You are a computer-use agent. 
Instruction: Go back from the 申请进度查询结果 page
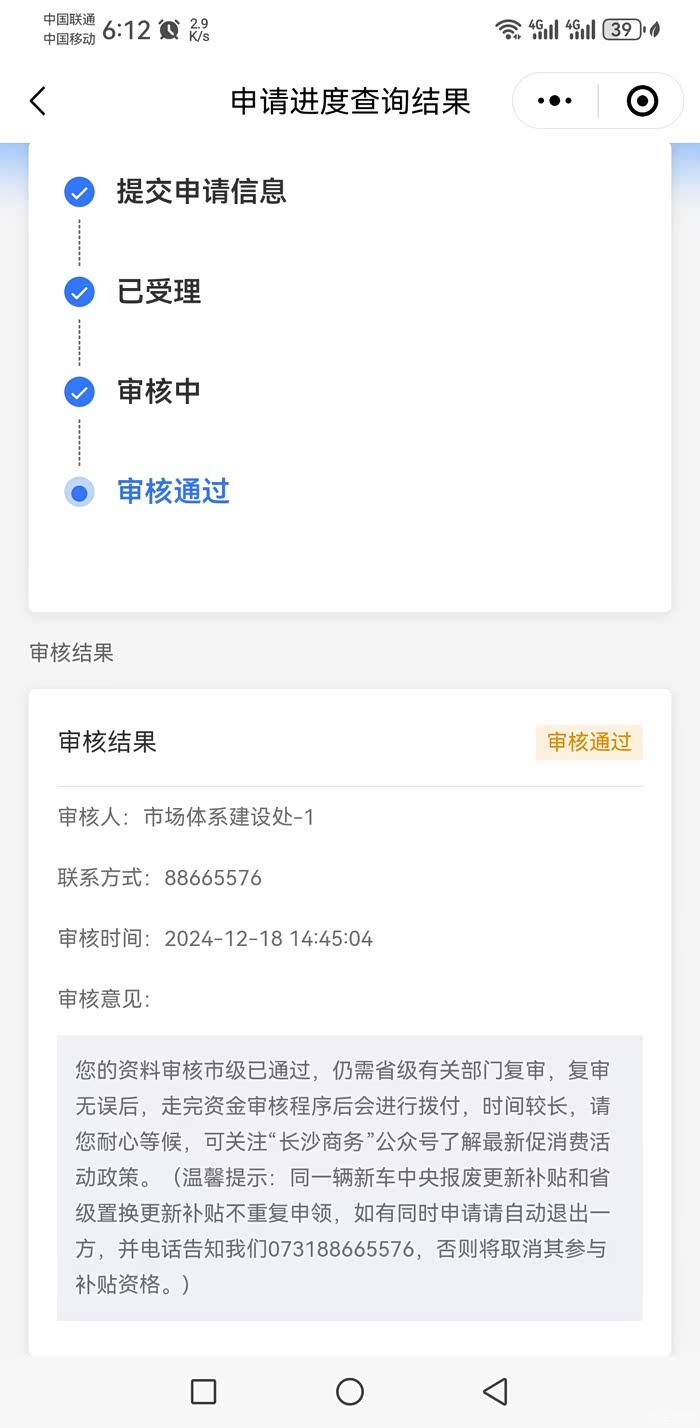pyautogui.click(x=38, y=101)
